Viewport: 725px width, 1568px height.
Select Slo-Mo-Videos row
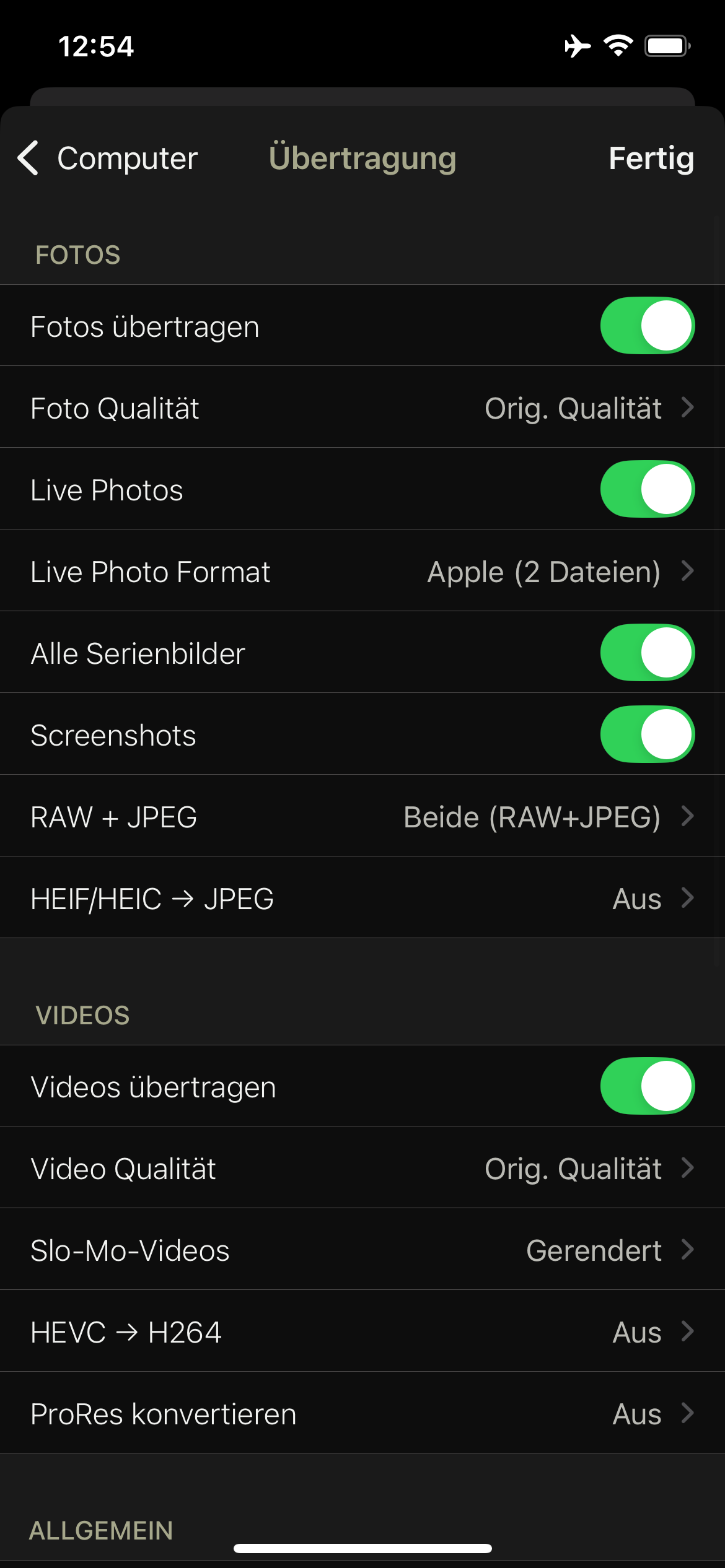pos(362,1250)
